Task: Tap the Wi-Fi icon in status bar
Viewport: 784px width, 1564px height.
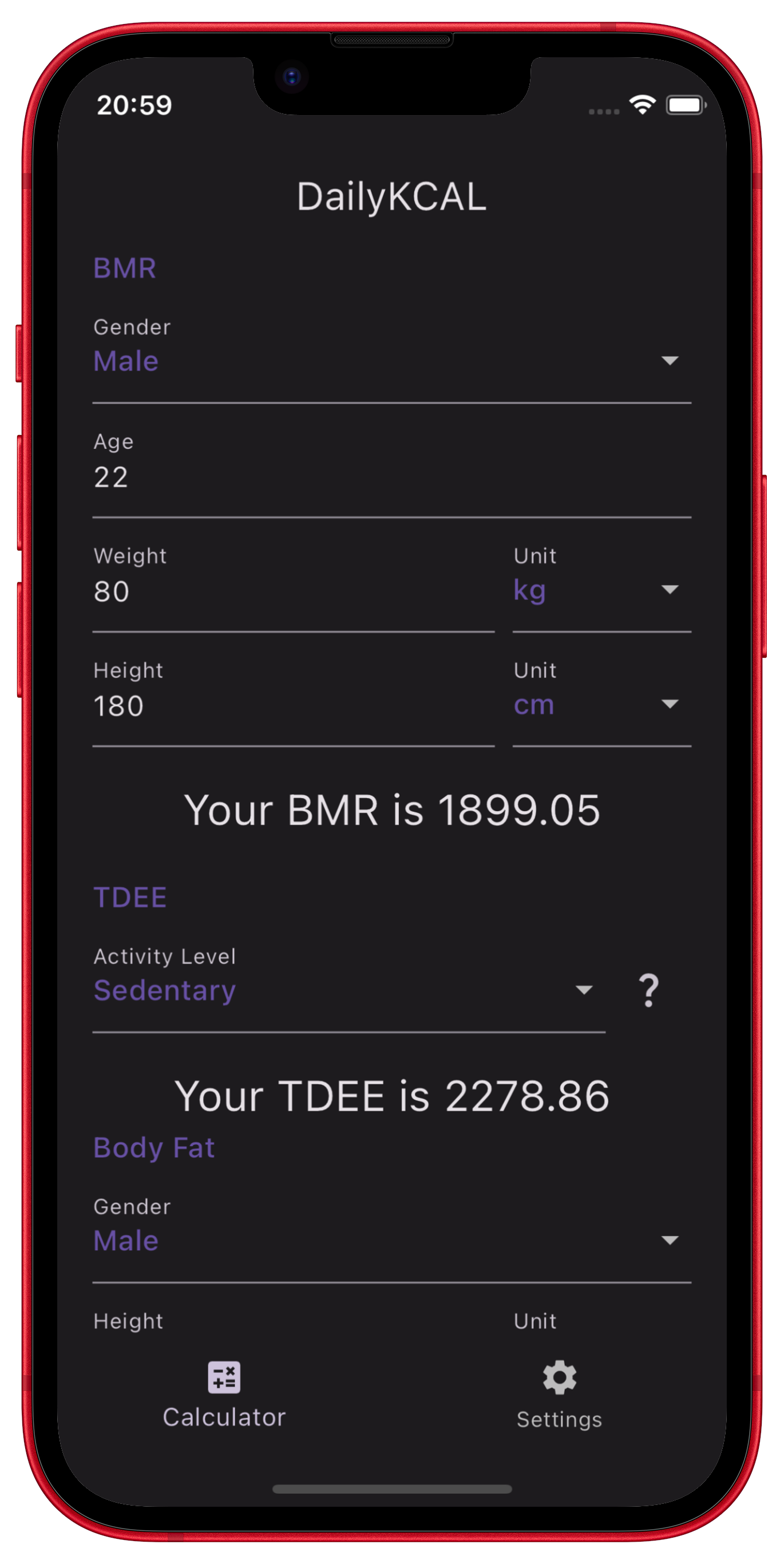Action: [x=642, y=104]
